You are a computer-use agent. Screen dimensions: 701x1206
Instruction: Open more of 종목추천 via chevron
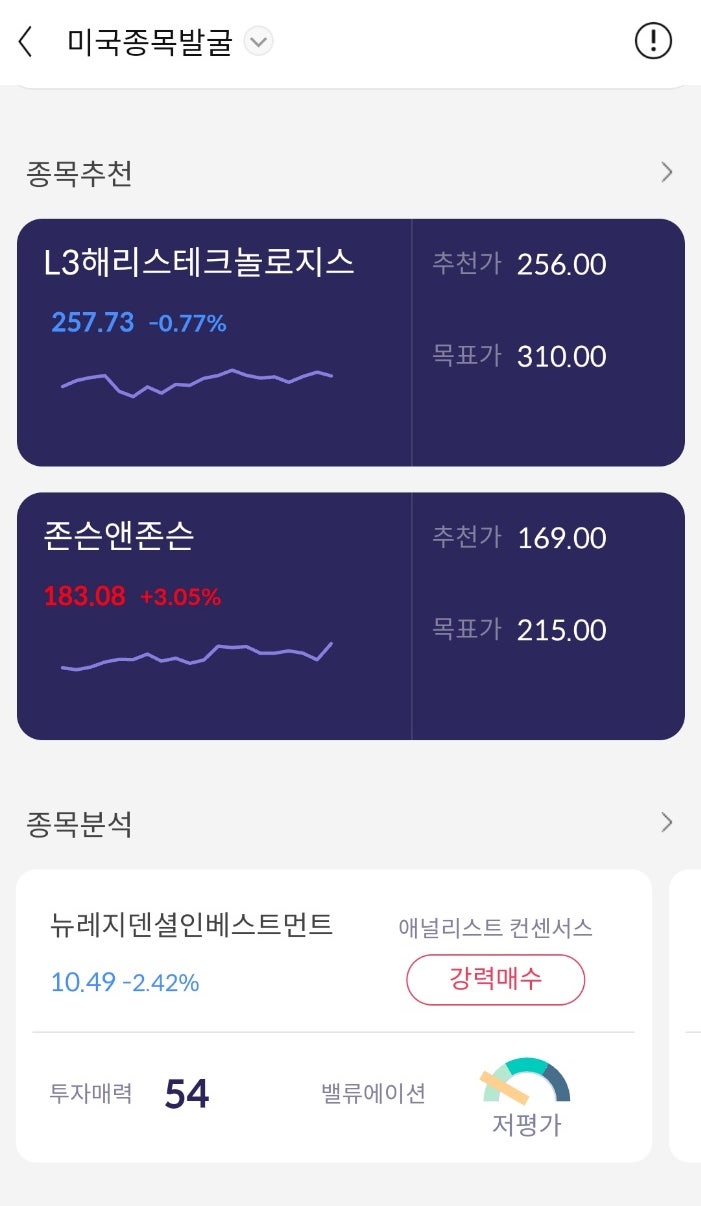[x=667, y=172]
